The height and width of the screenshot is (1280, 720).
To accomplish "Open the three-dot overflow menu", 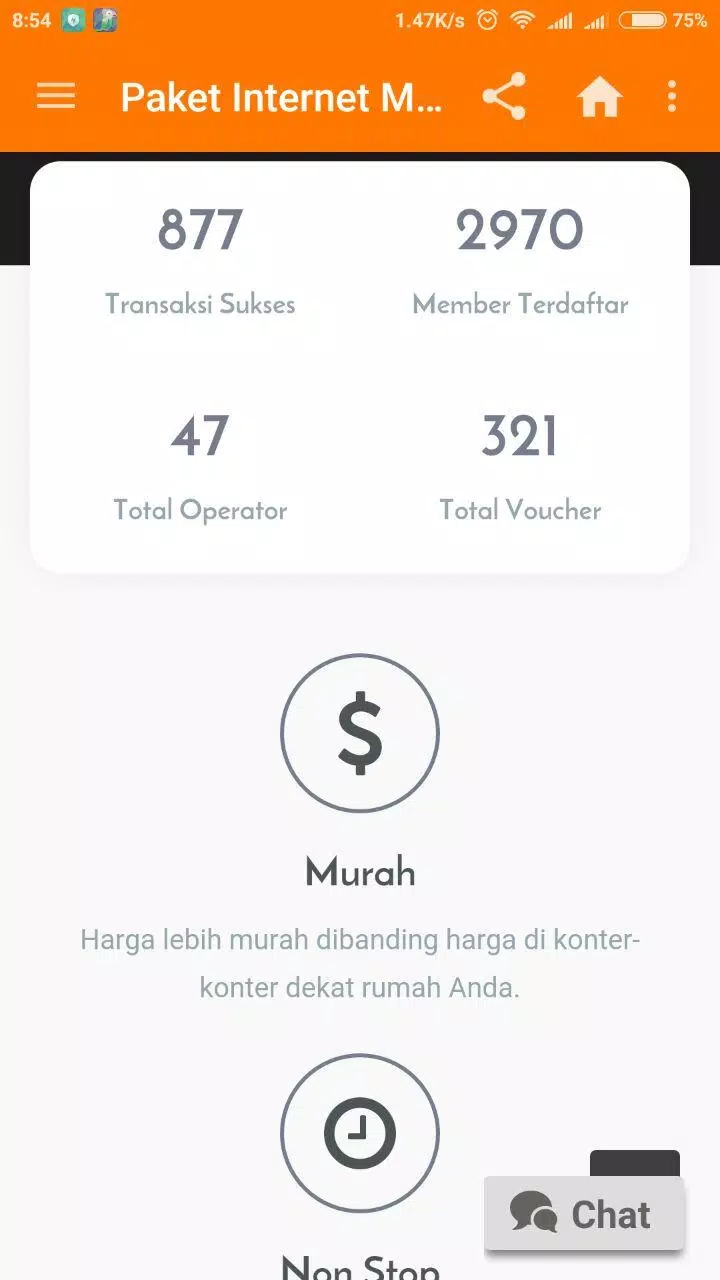I will pos(672,96).
